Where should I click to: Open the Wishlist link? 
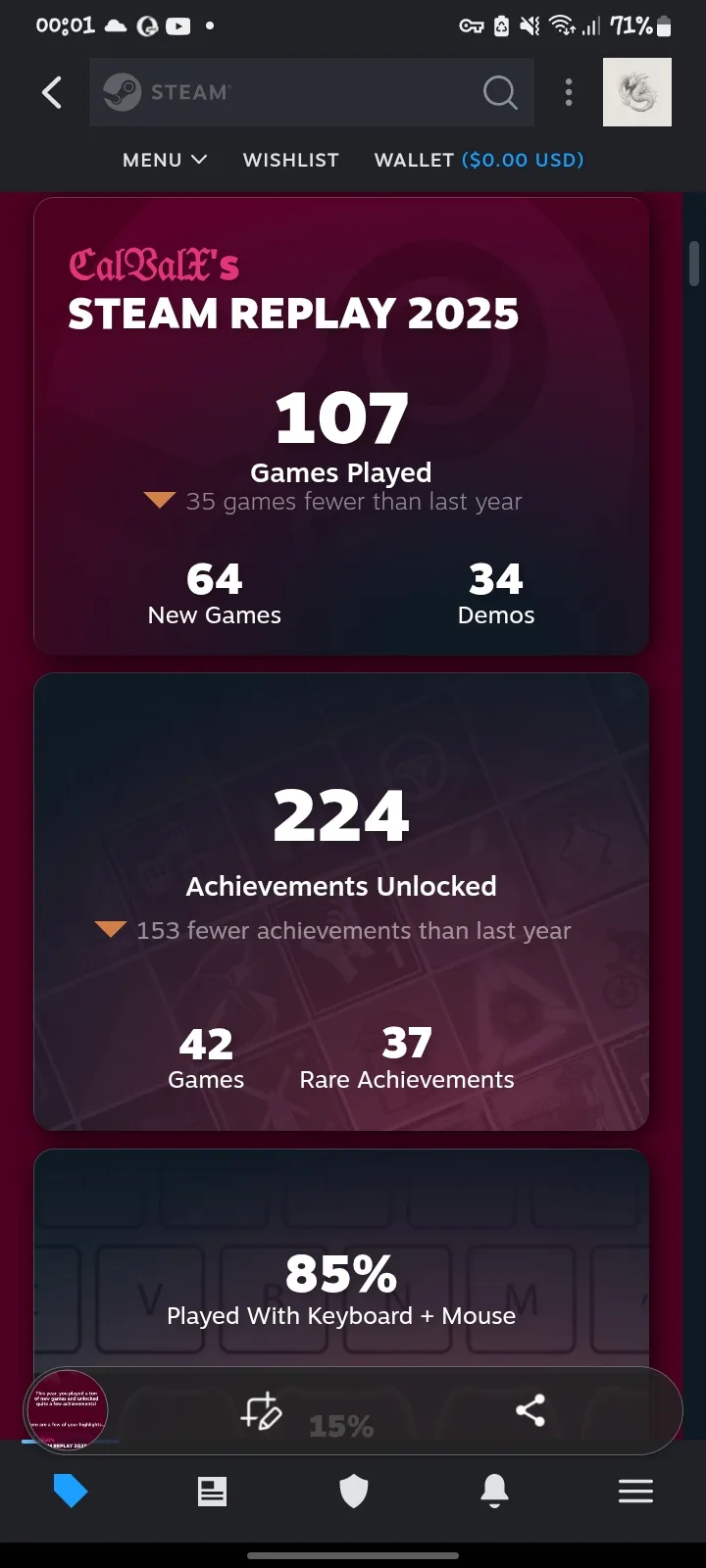coord(291,160)
